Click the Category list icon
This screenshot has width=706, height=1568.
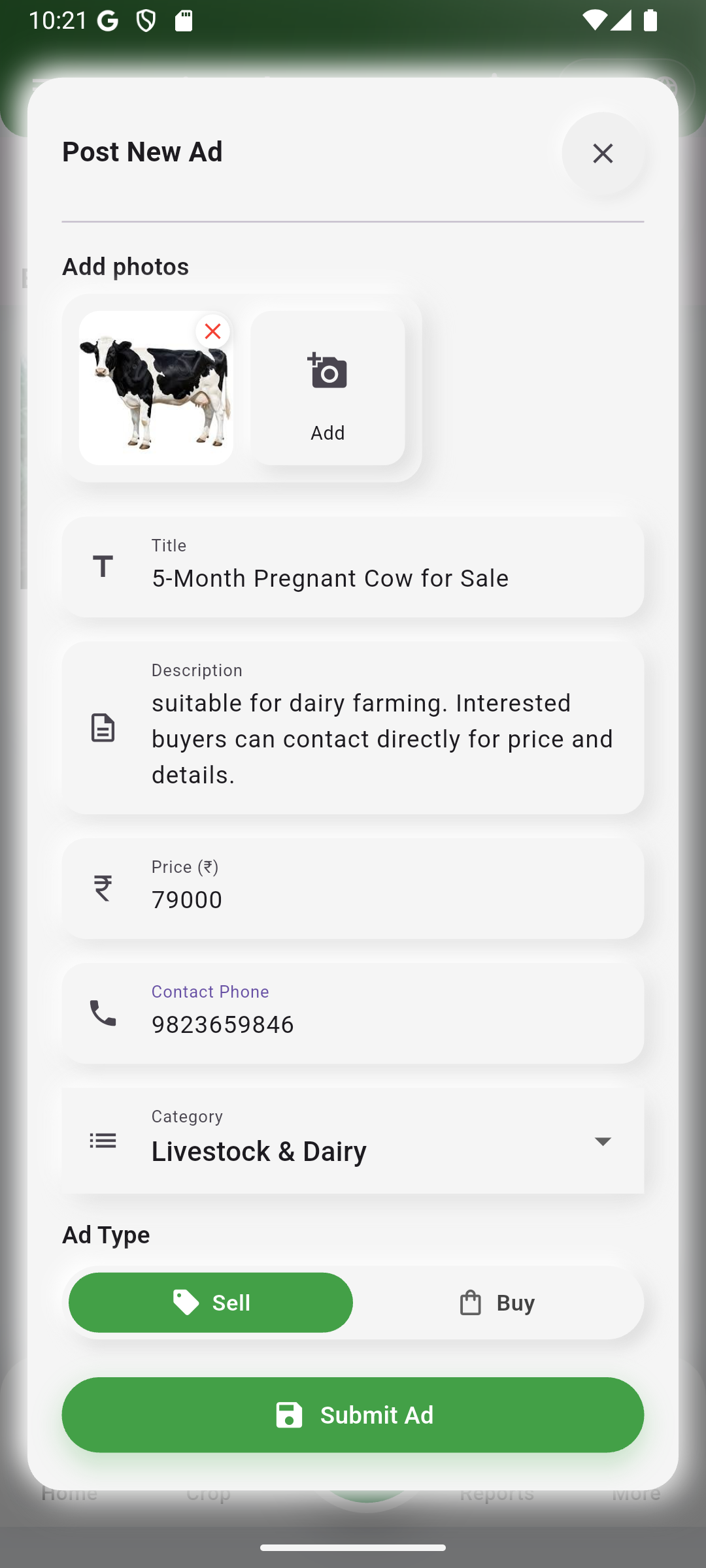[x=102, y=1140]
